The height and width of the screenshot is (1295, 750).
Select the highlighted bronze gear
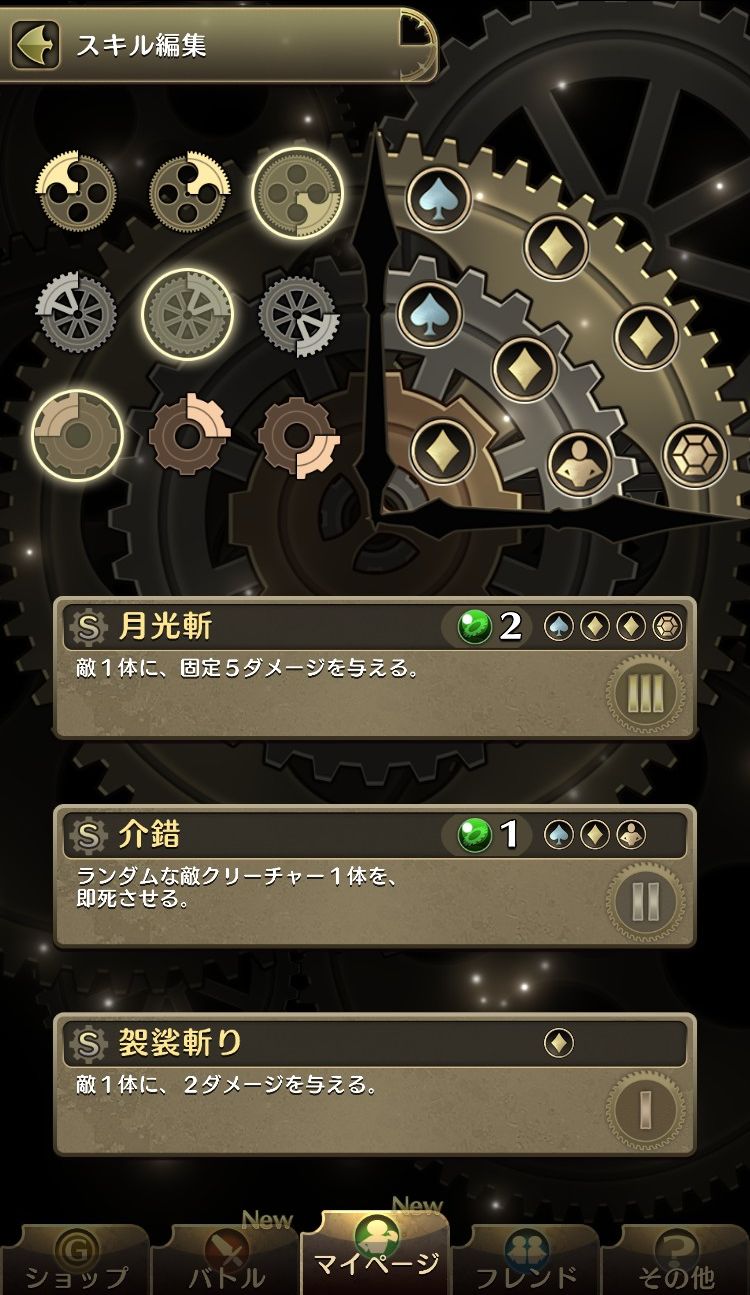(x=77, y=436)
